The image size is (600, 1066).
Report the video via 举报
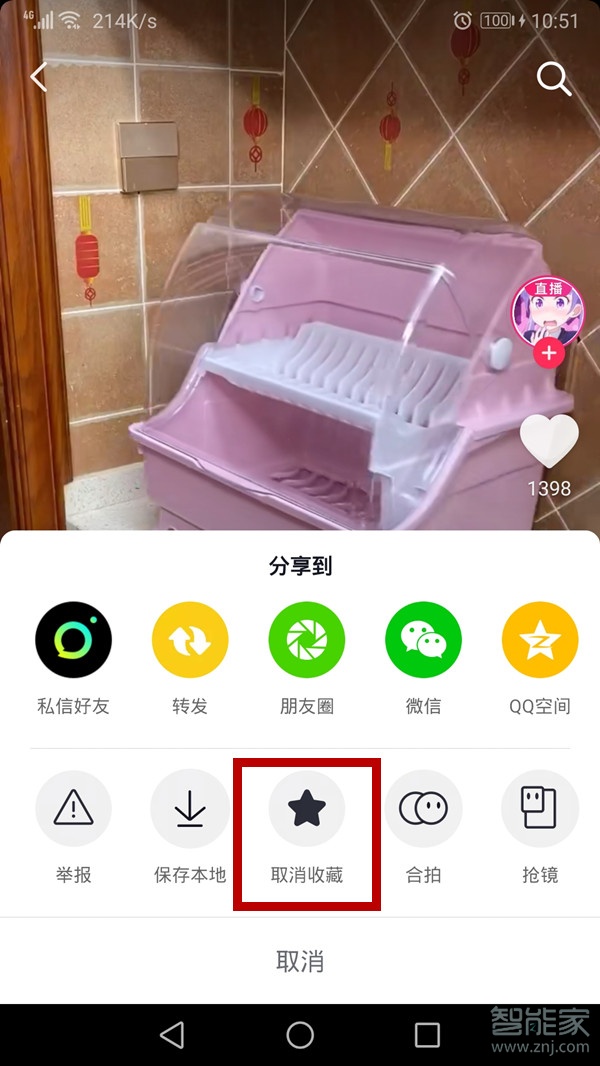(73, 809)
